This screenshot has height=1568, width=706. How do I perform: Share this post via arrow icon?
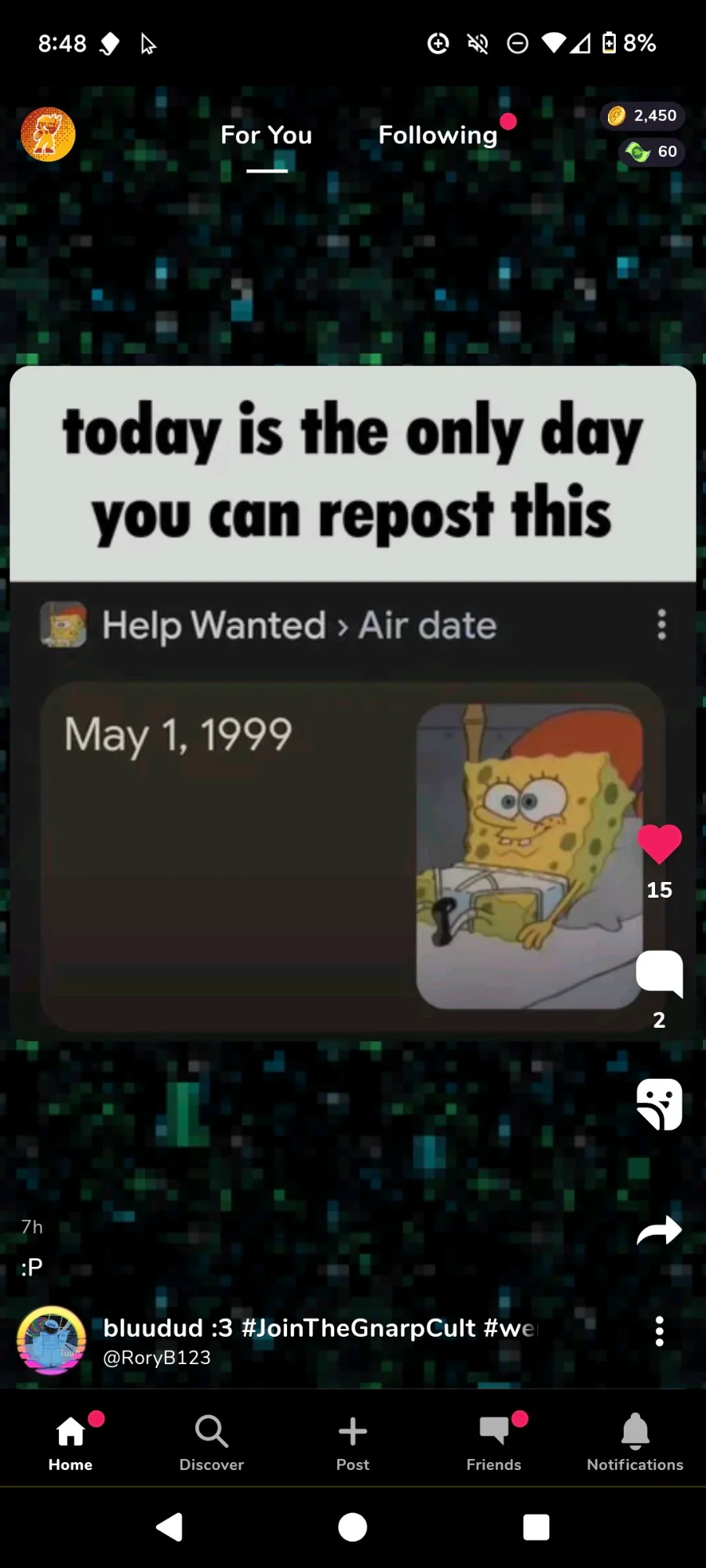click(x=659, y=1230)
